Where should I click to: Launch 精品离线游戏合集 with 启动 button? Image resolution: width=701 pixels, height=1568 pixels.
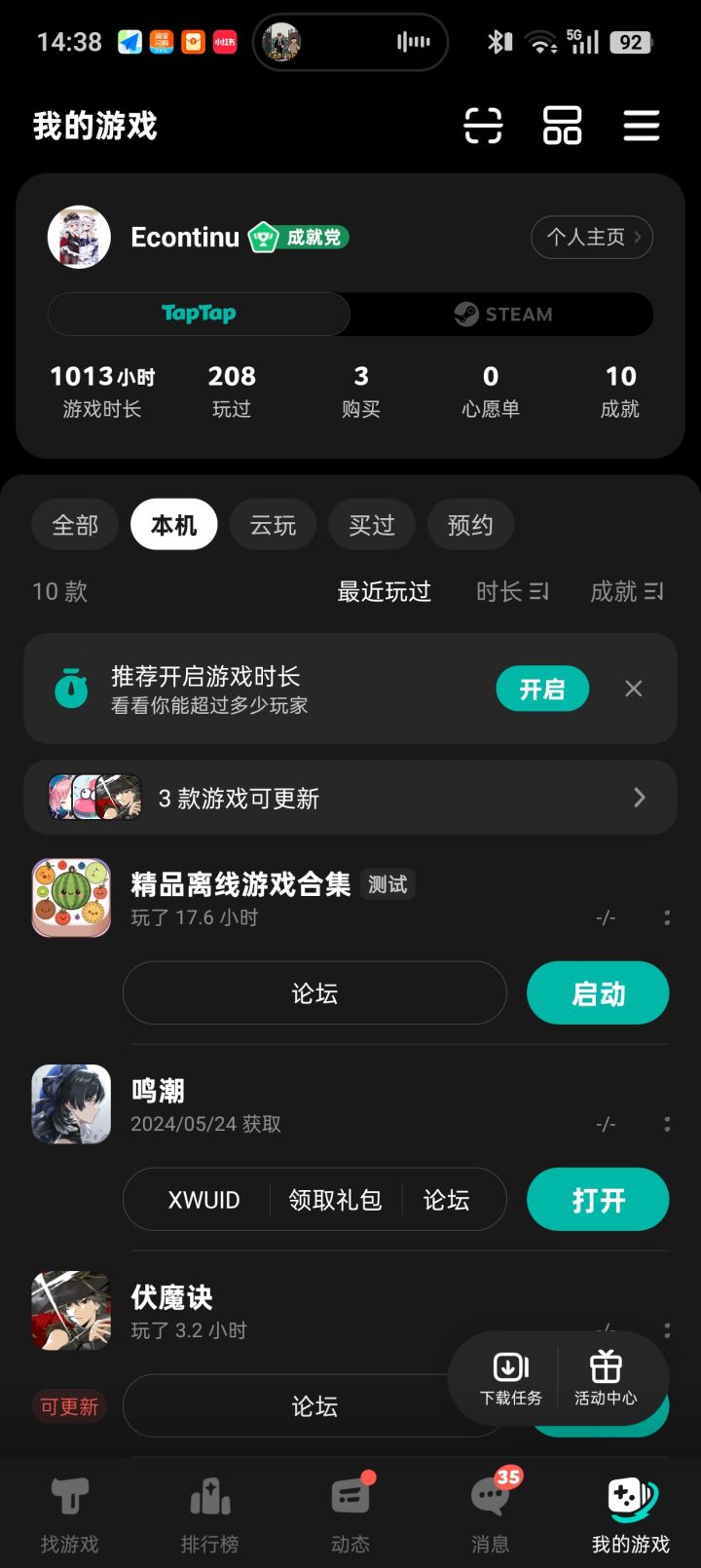(597, 992)
